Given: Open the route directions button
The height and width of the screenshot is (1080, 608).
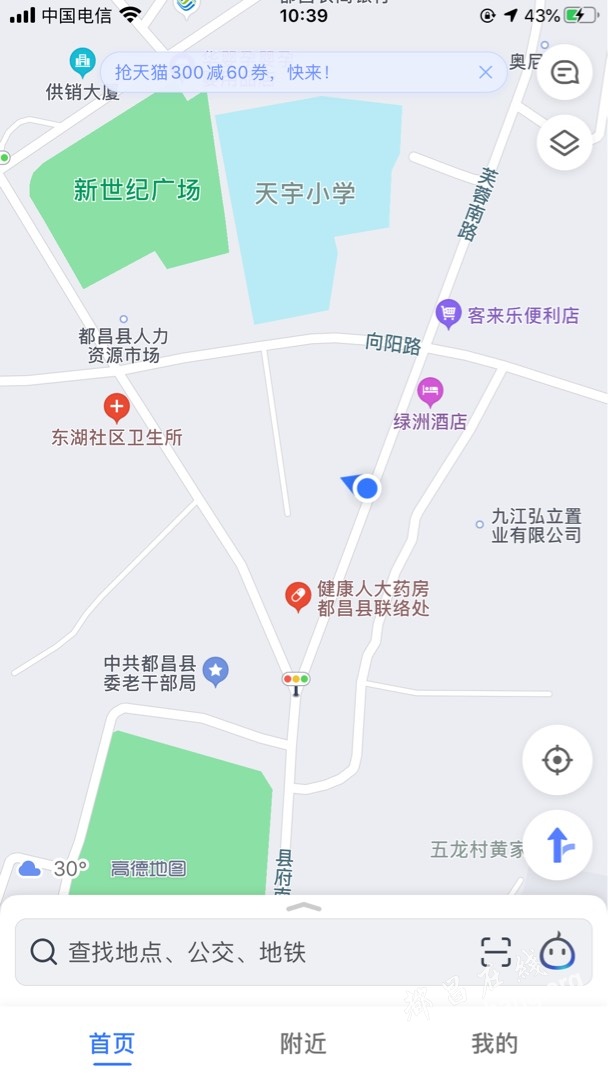Looking at the screenshot, I should pos(557,845).
